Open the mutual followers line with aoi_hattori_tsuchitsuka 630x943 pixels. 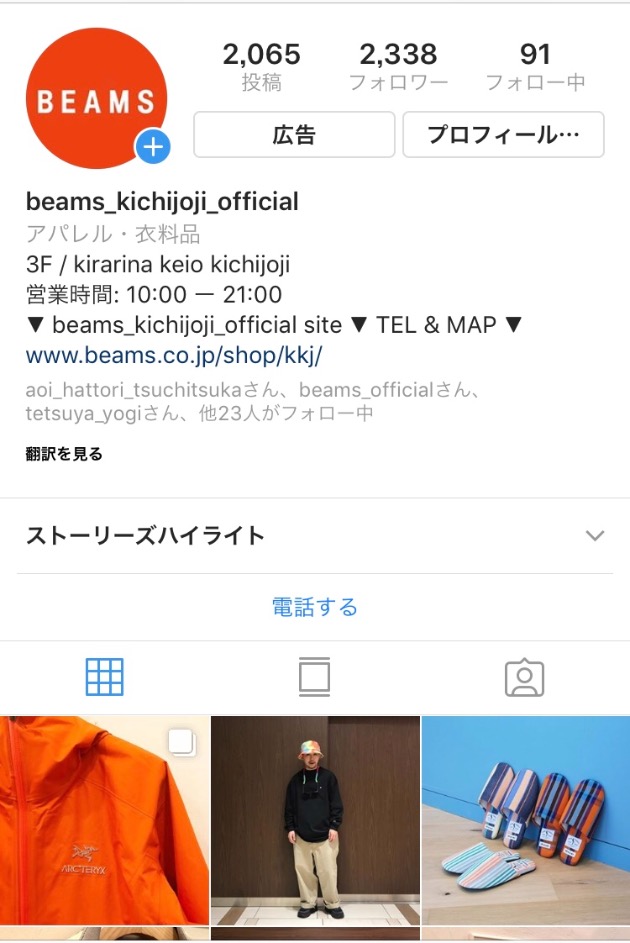tap(250, 400)
